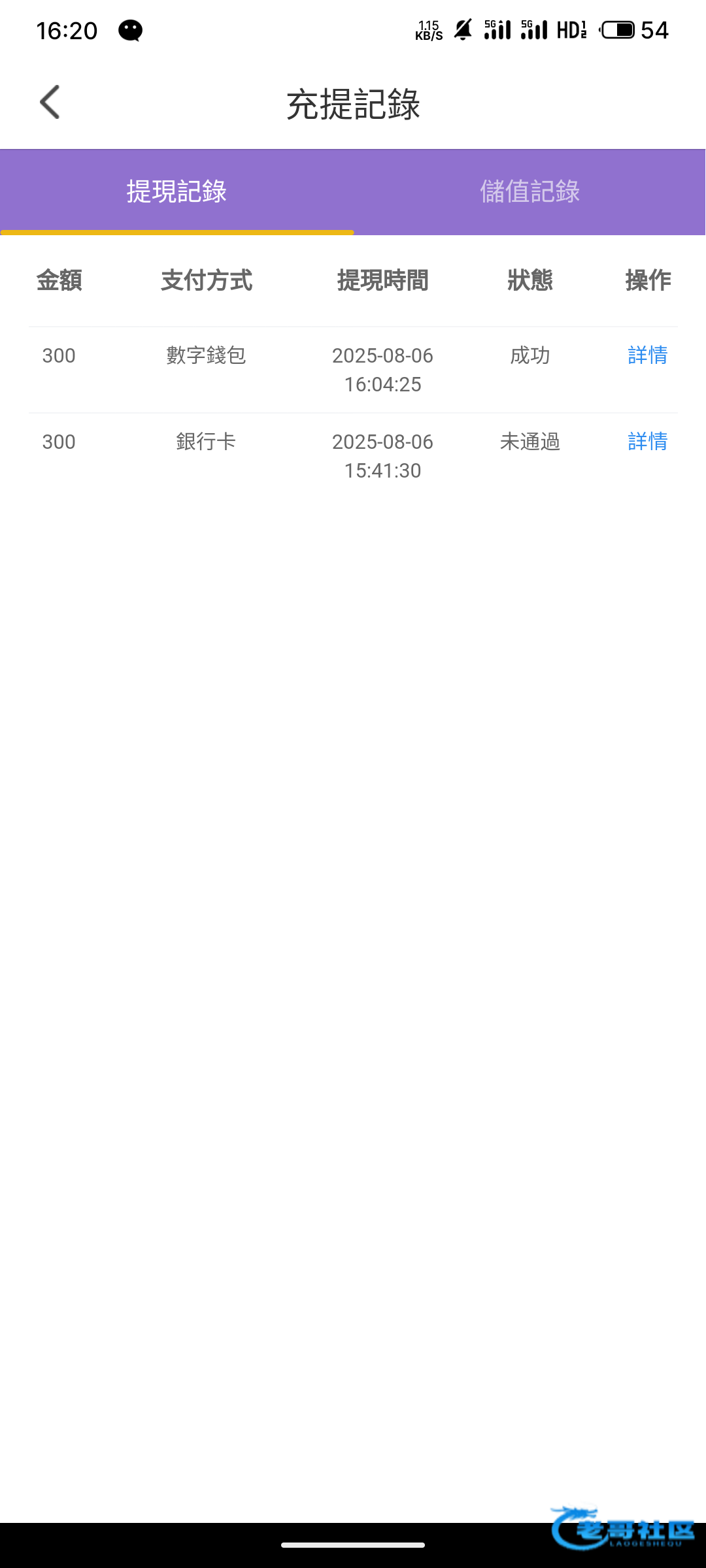
Task: Open 詳情 for the 數字錢包 withdrawal
Action: pyautogui.click(x=647, y=355)
